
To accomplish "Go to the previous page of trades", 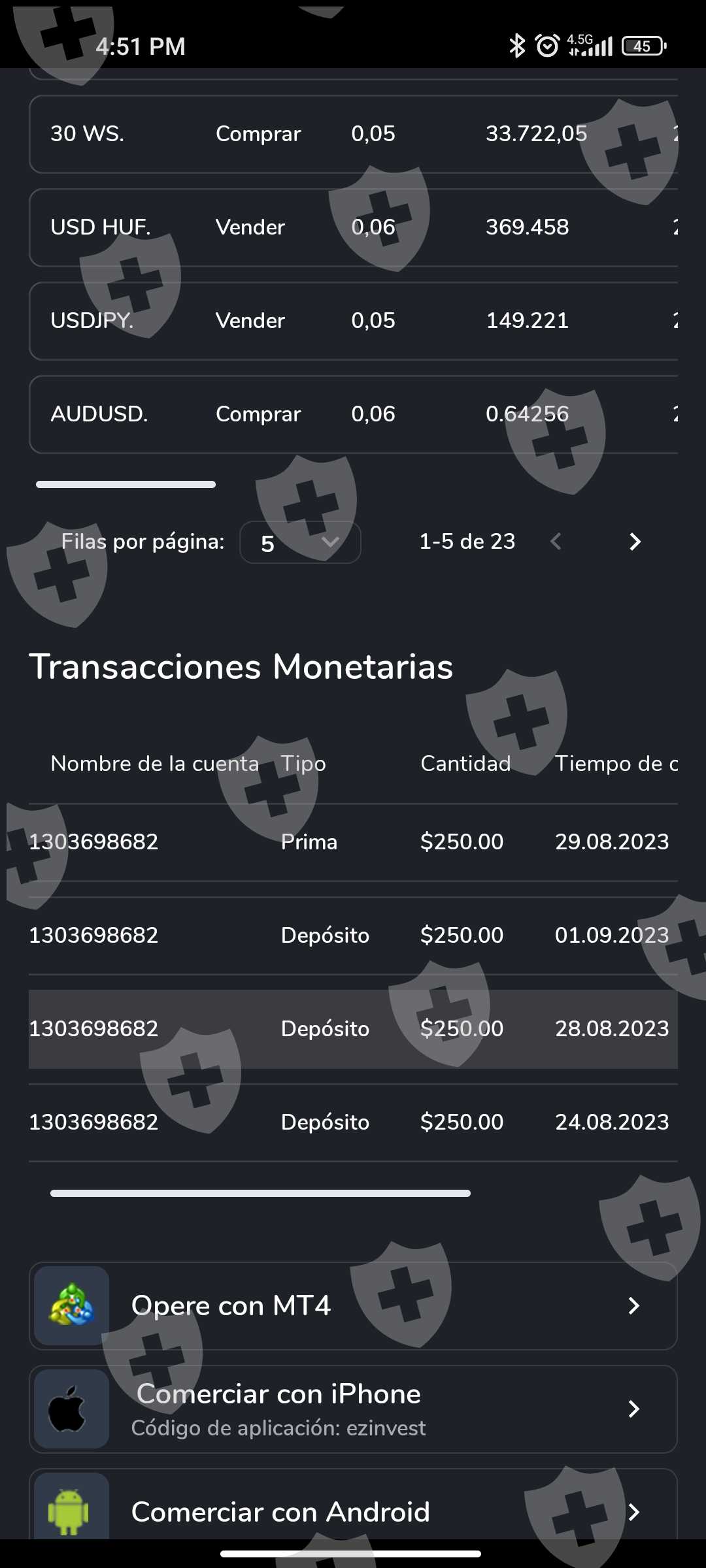I will [x=556, y=542].
